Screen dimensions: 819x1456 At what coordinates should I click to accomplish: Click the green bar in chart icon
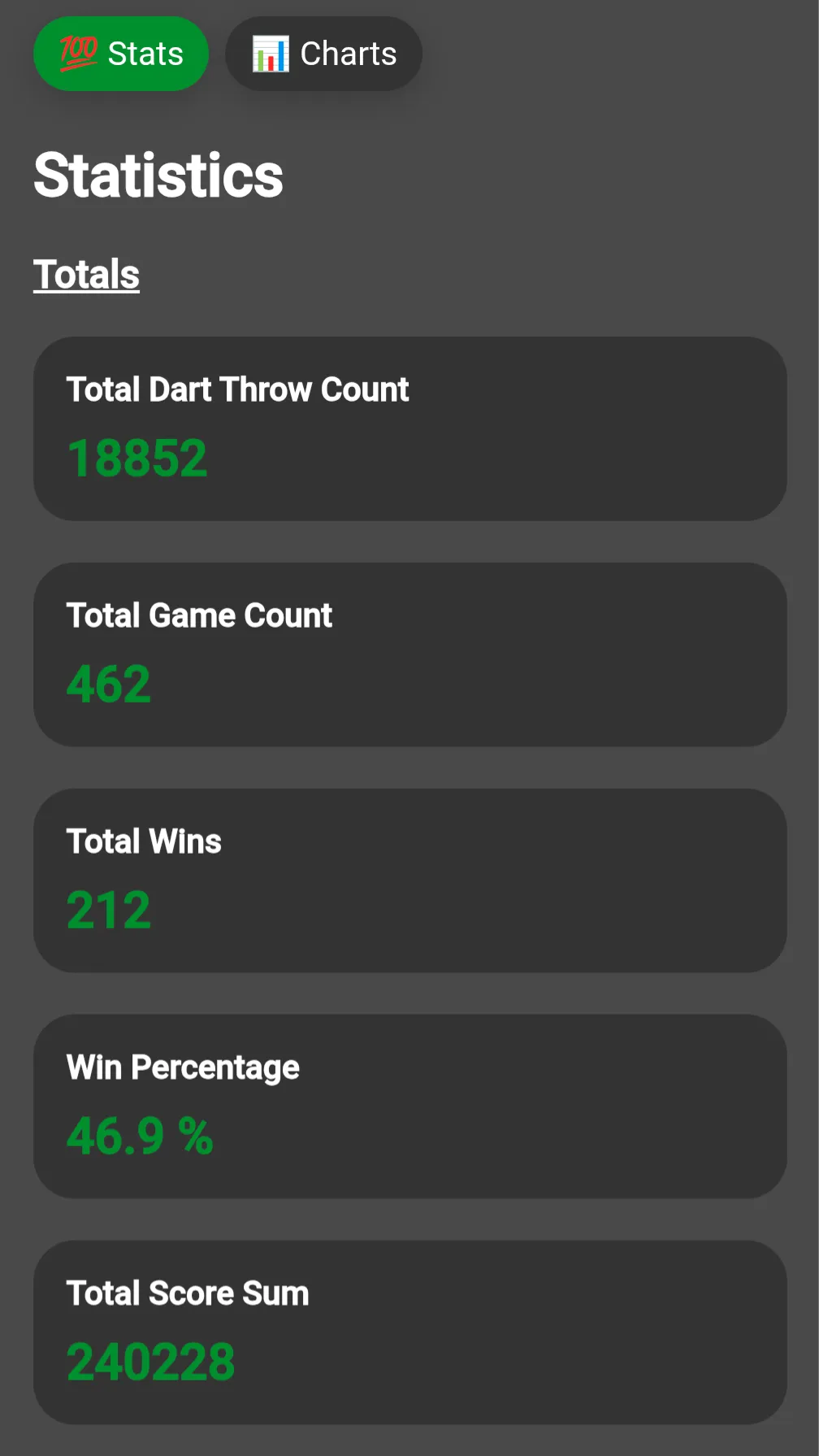point(260,60)
